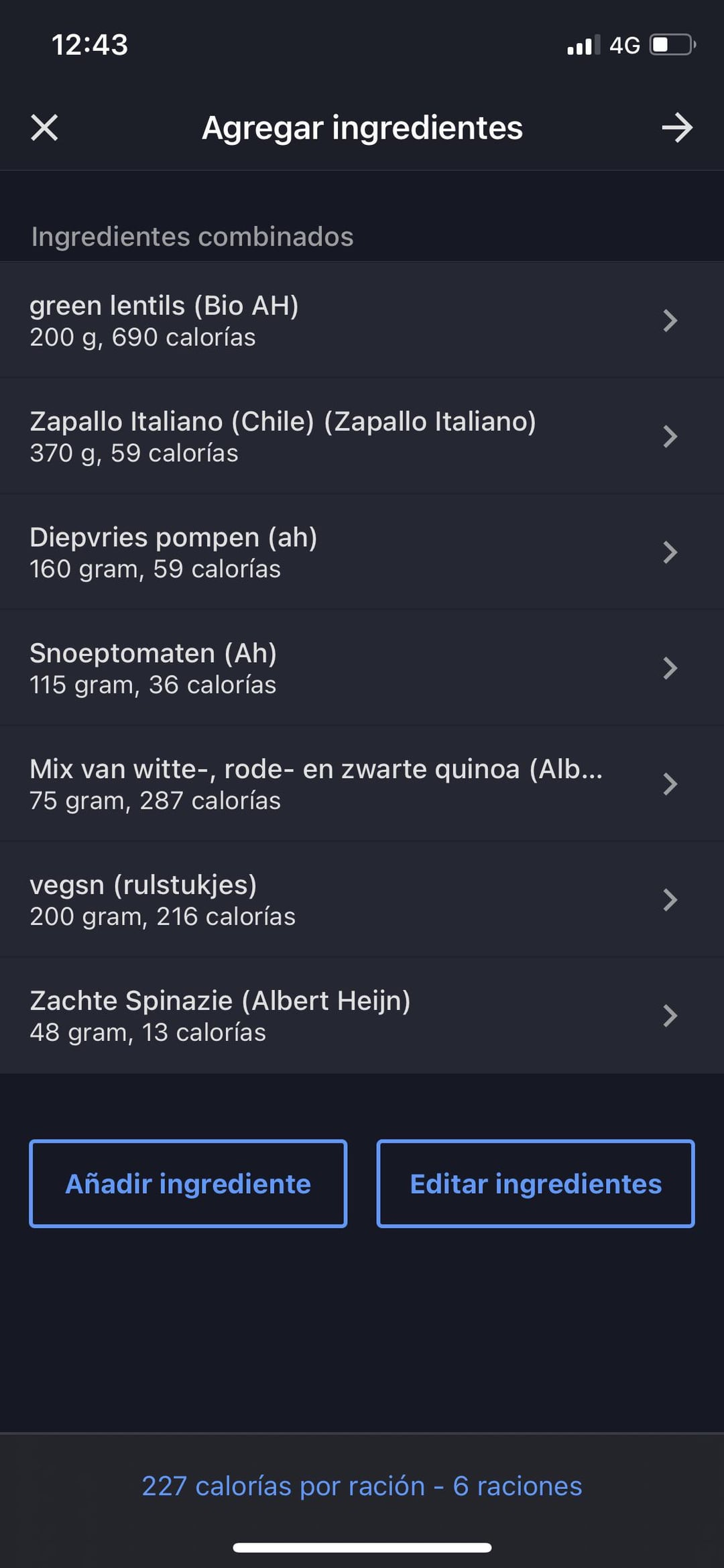Proceed with the forward arrow
Screen dimensions: 724x1568
coord(676,127)
